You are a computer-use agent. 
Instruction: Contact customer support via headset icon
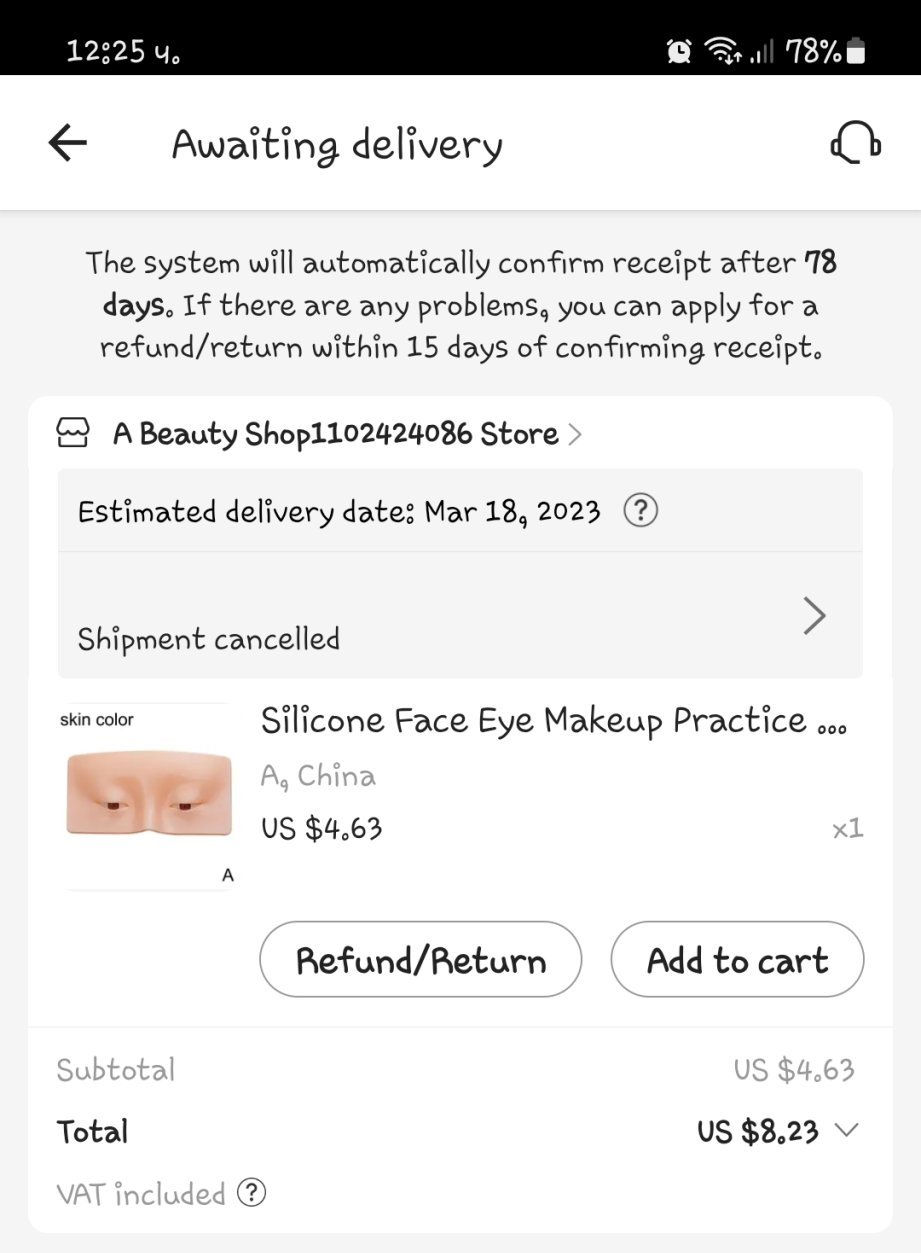855,144
